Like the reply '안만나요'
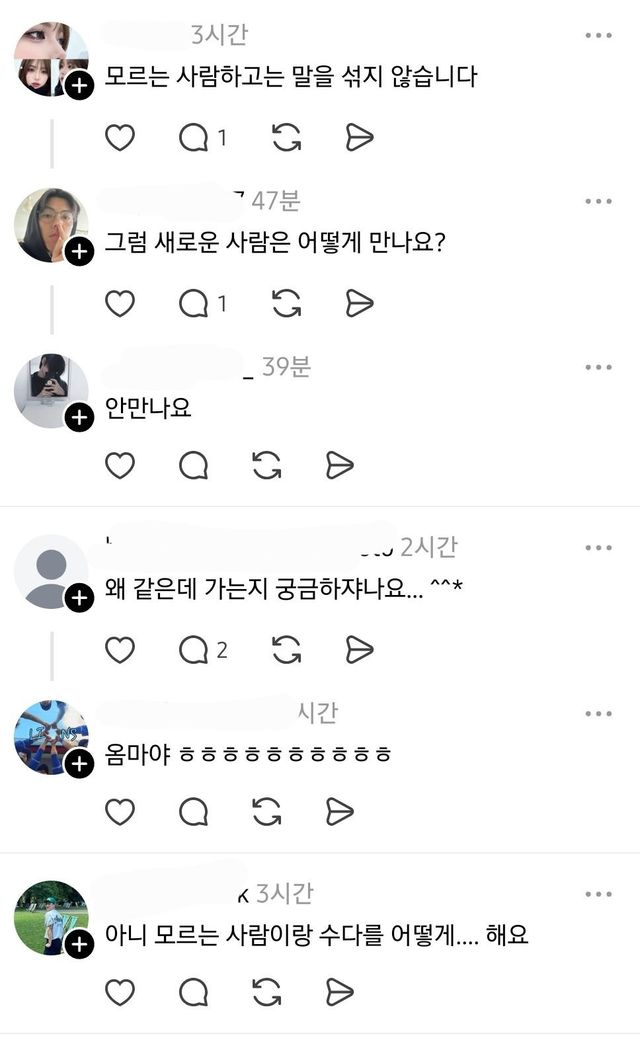This screenshot has height=1038, width=640. [x=120, y=465]
